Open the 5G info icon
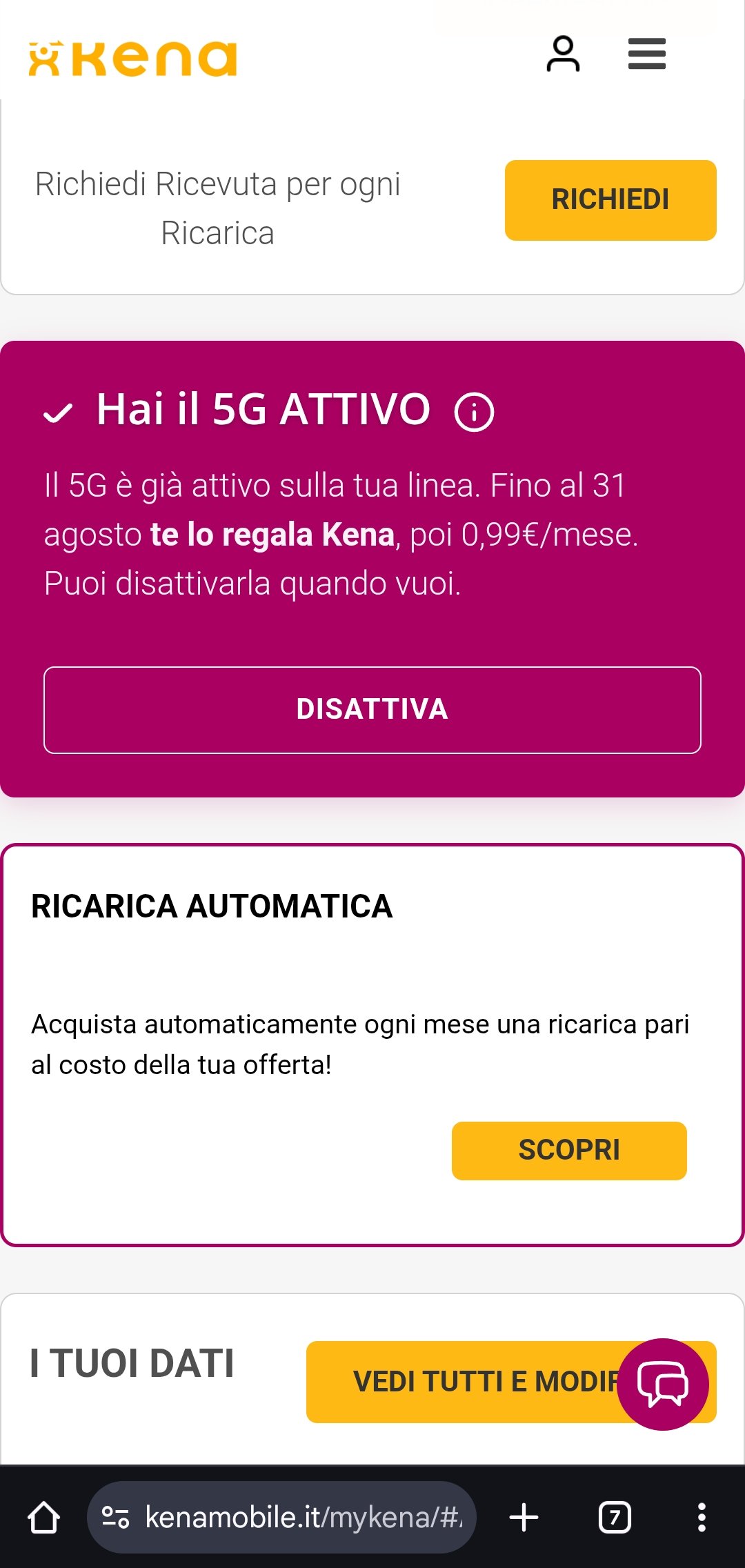This screenshot has width=745, height=1568. (474, 412)
